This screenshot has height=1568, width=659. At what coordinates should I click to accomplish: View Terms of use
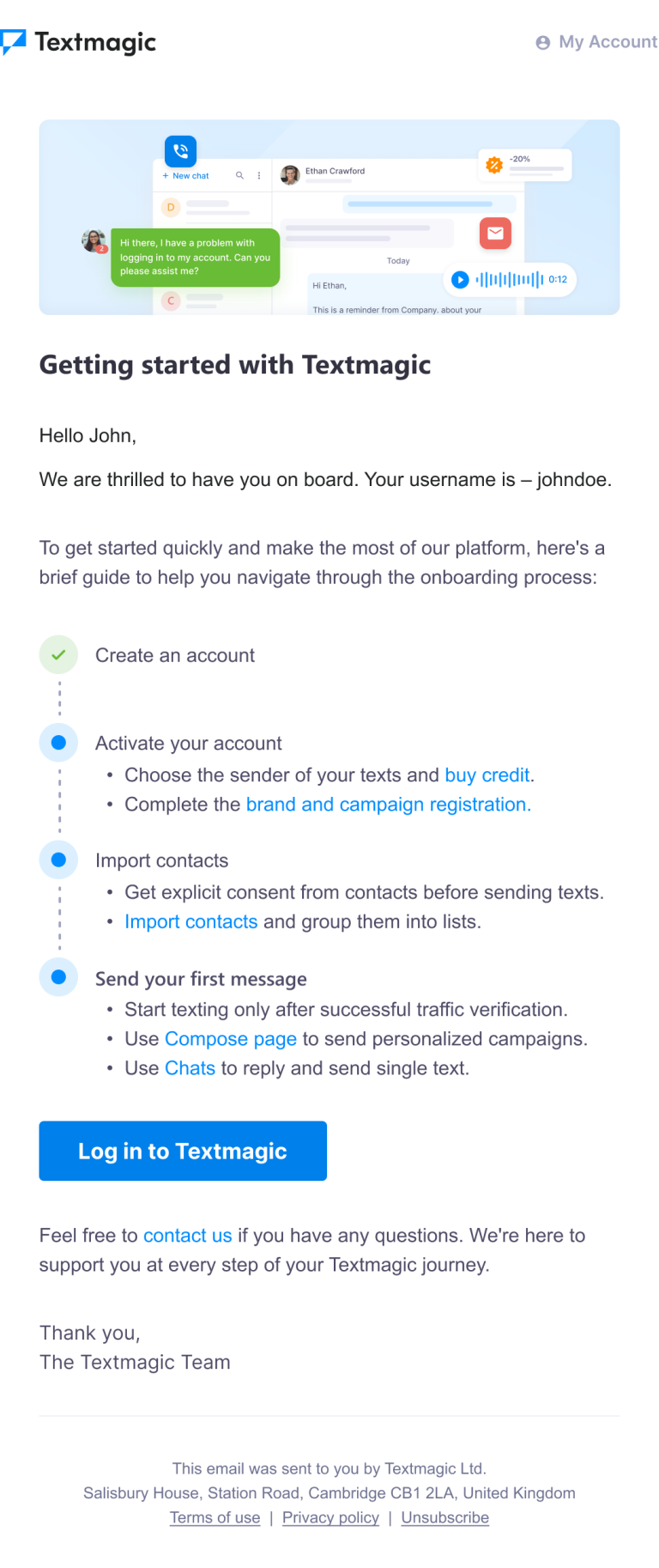pyautogui.click(x=215, y=1517)
